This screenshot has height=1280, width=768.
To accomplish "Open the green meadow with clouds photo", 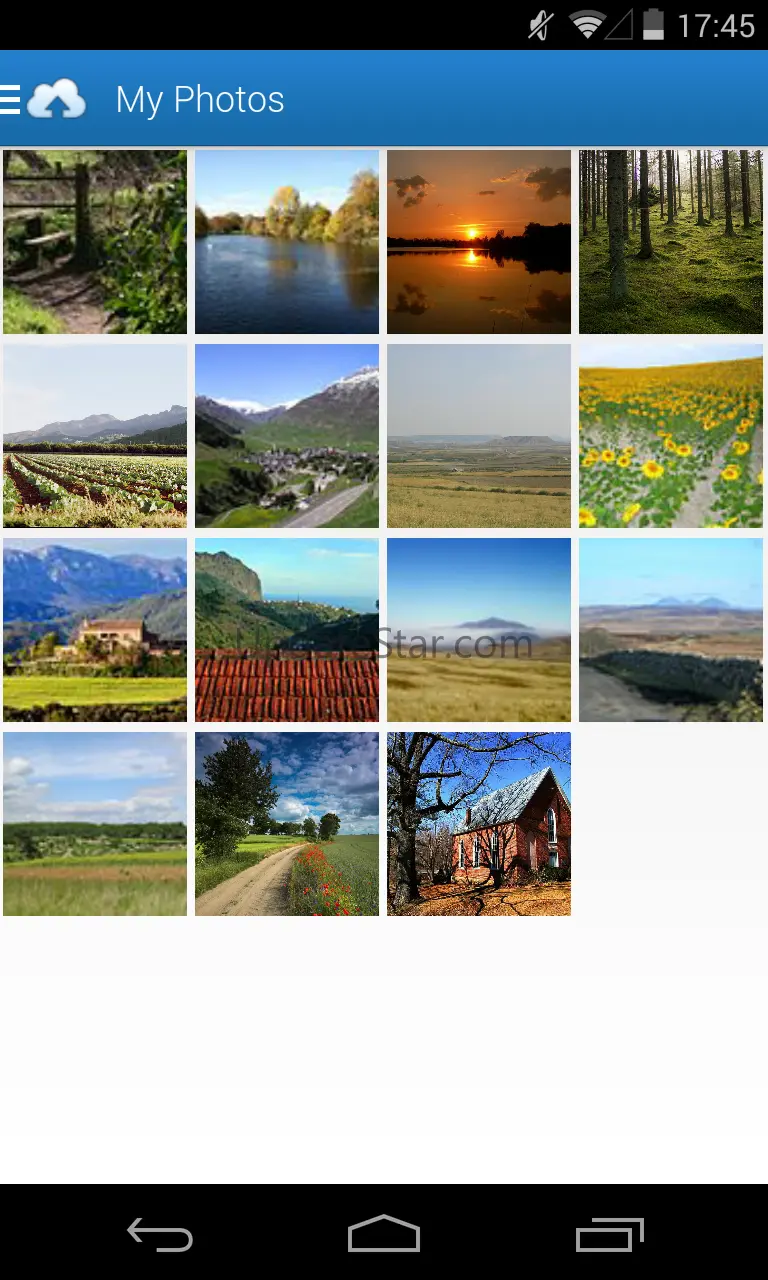I will click(x=95, y=824).
